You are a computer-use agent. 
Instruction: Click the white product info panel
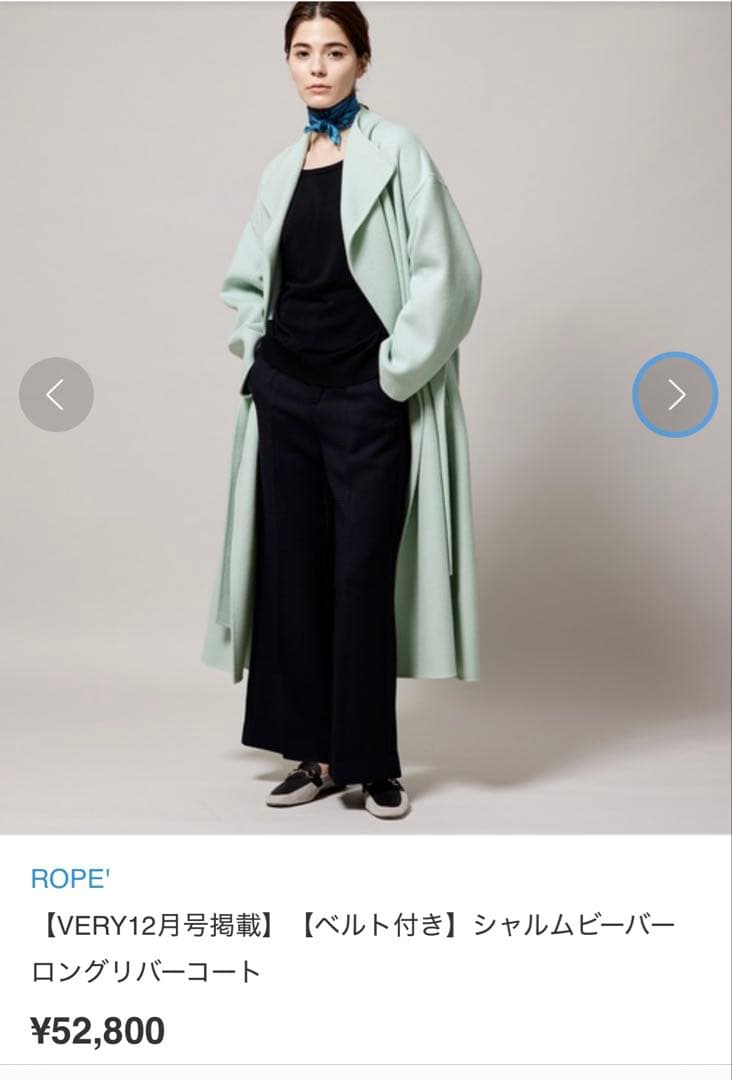(x=366, y=950)
